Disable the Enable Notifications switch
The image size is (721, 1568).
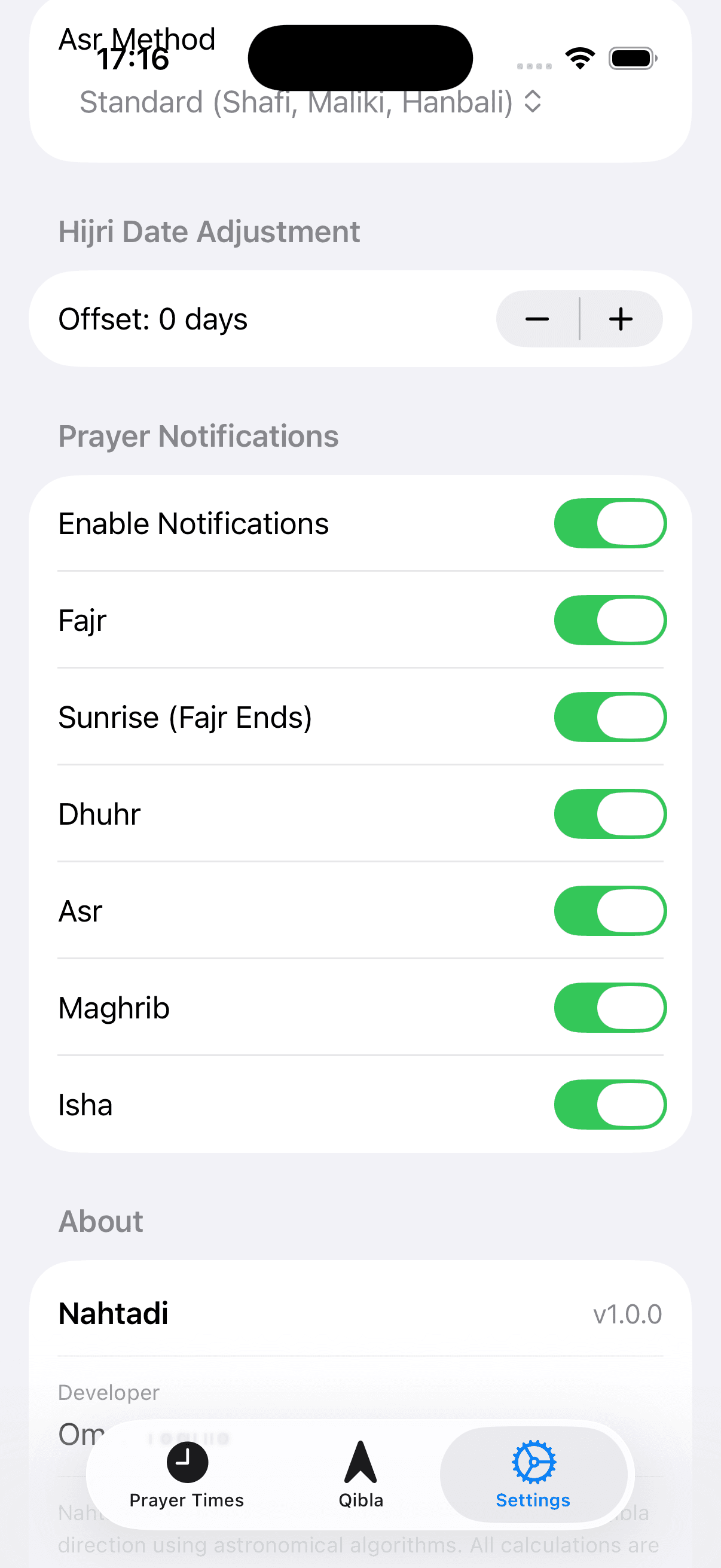(x=610, y=523)
